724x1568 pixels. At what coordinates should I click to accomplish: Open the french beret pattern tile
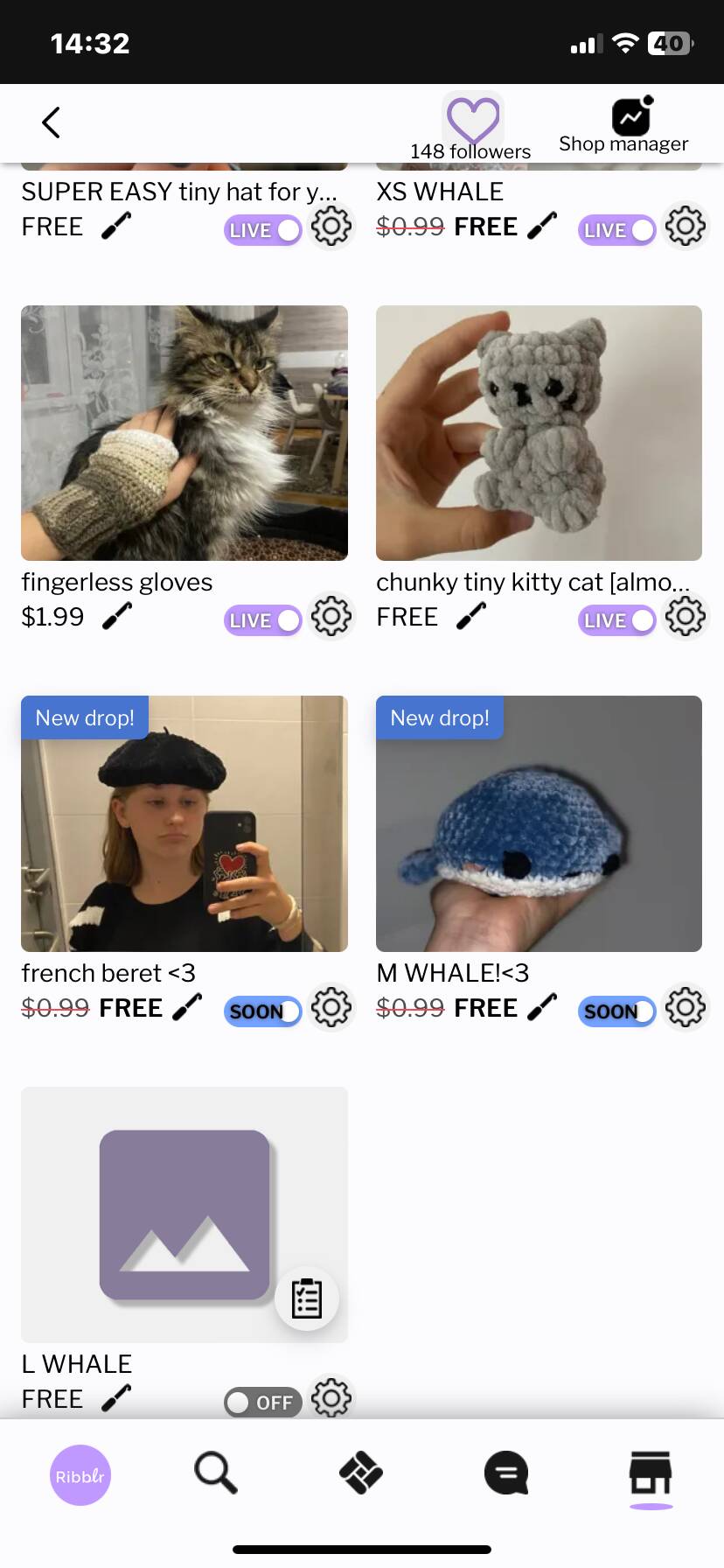184,823
